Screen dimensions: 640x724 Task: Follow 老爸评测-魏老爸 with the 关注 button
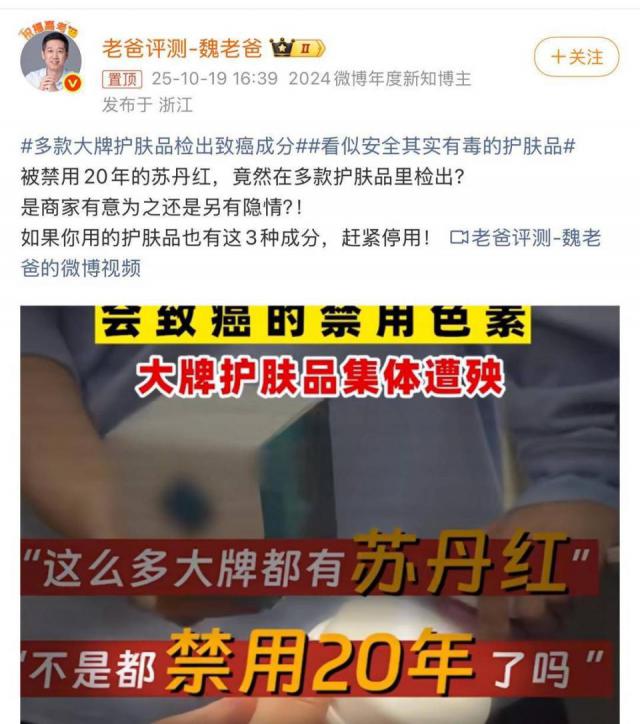point(578,57)
